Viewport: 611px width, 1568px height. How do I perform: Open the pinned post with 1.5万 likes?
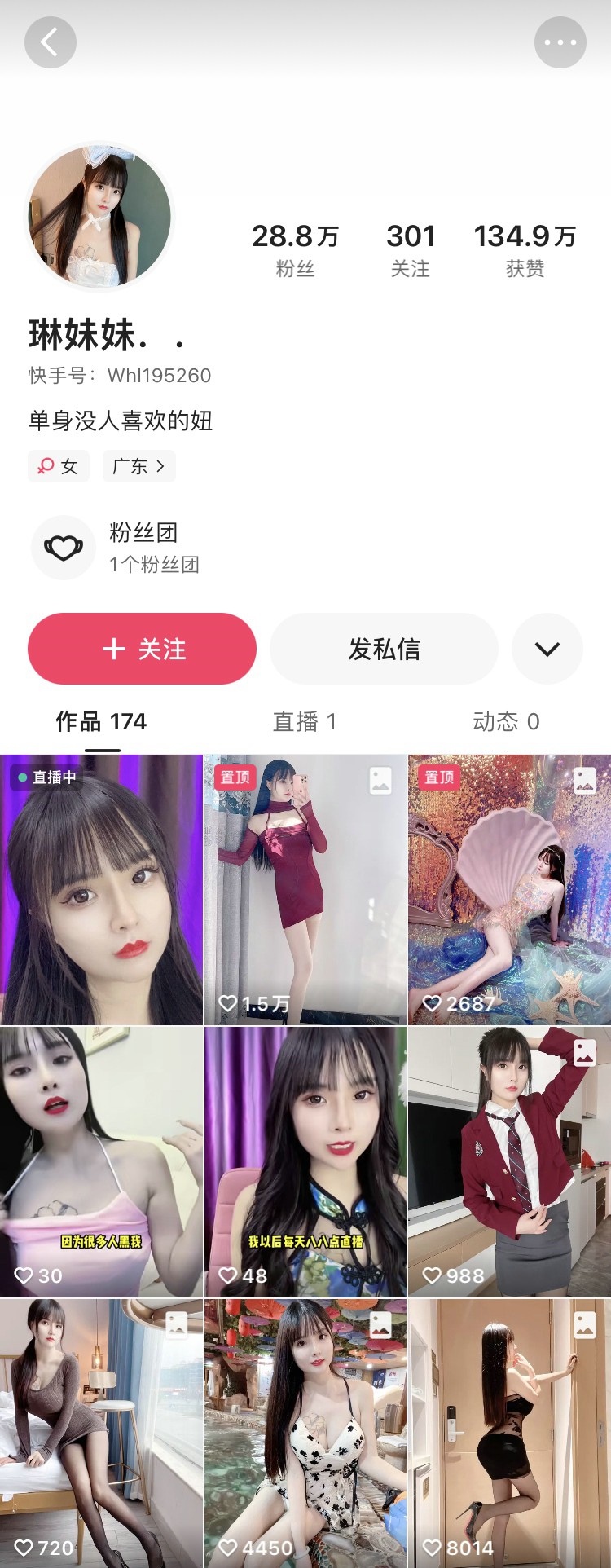305,890
